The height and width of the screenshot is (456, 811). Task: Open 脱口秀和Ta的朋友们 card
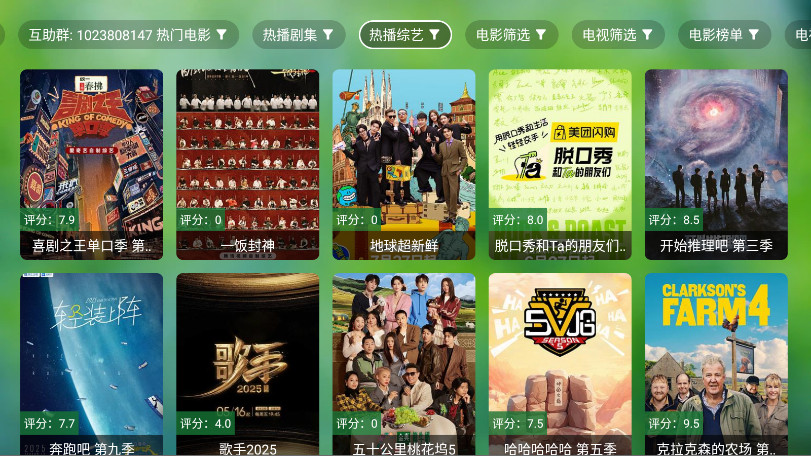(560, 164)
